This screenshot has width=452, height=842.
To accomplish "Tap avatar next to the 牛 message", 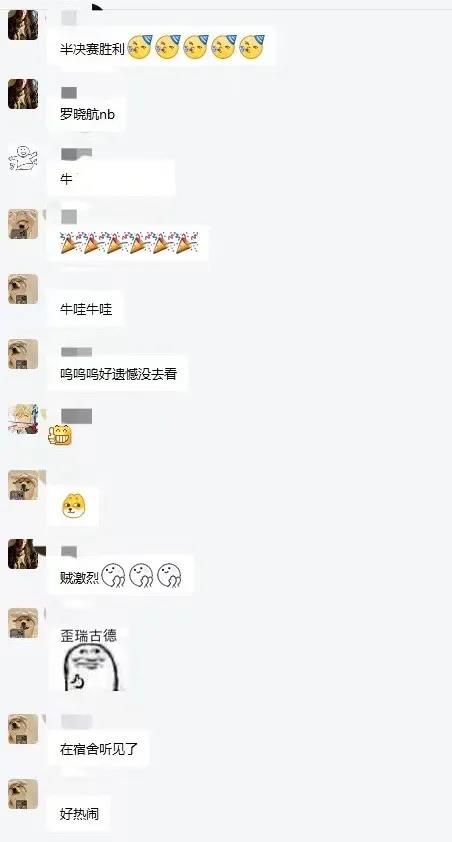I will 23,158.
